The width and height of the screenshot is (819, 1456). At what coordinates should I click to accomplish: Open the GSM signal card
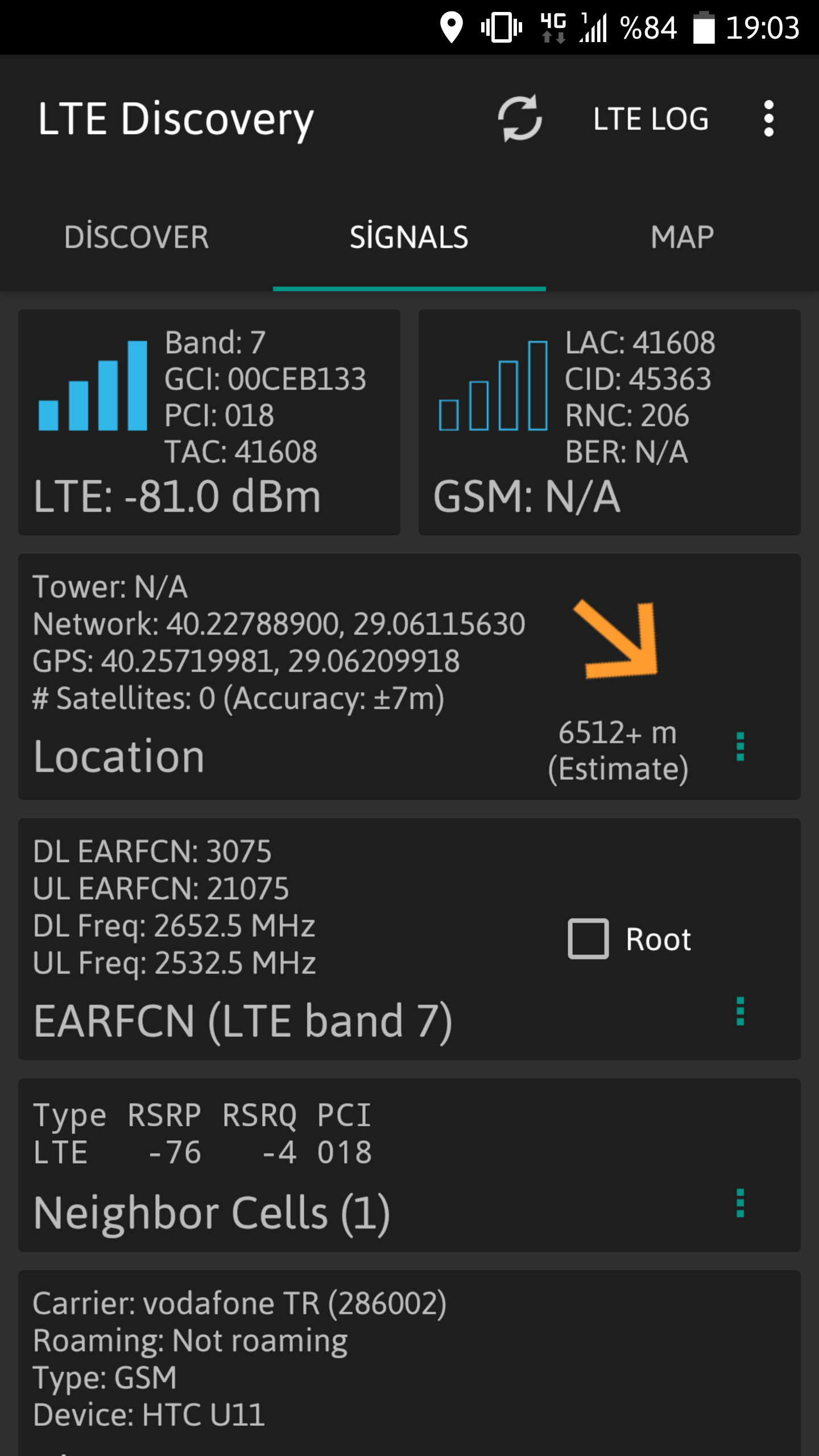click(x=610, y=422)
